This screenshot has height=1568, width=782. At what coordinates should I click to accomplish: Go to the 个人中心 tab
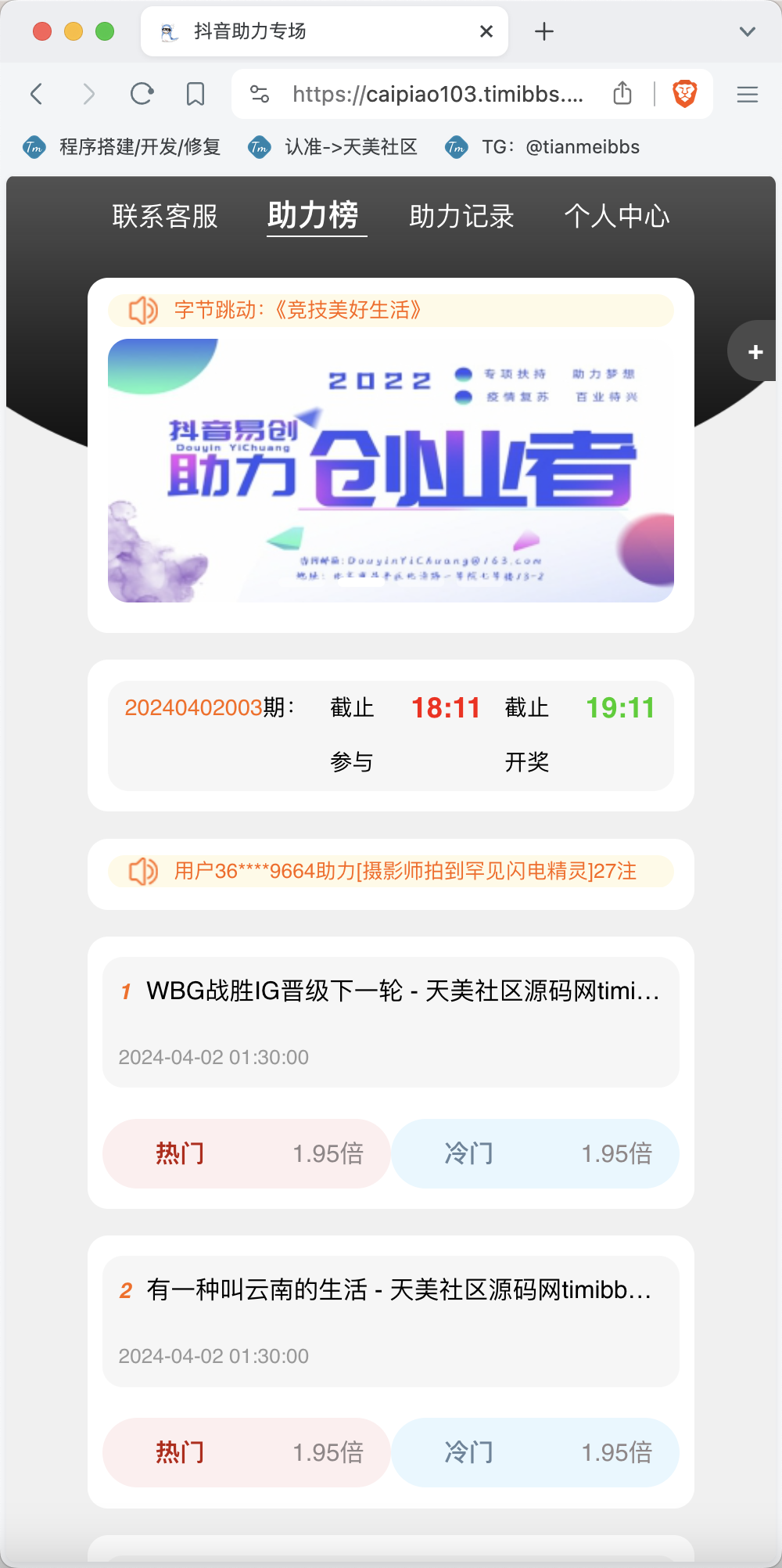617,217
